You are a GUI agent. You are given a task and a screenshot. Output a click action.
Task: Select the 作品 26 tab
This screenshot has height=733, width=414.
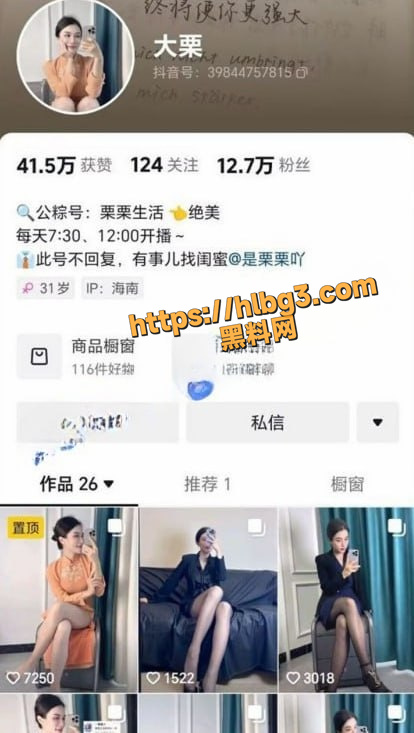click(77, 484)
